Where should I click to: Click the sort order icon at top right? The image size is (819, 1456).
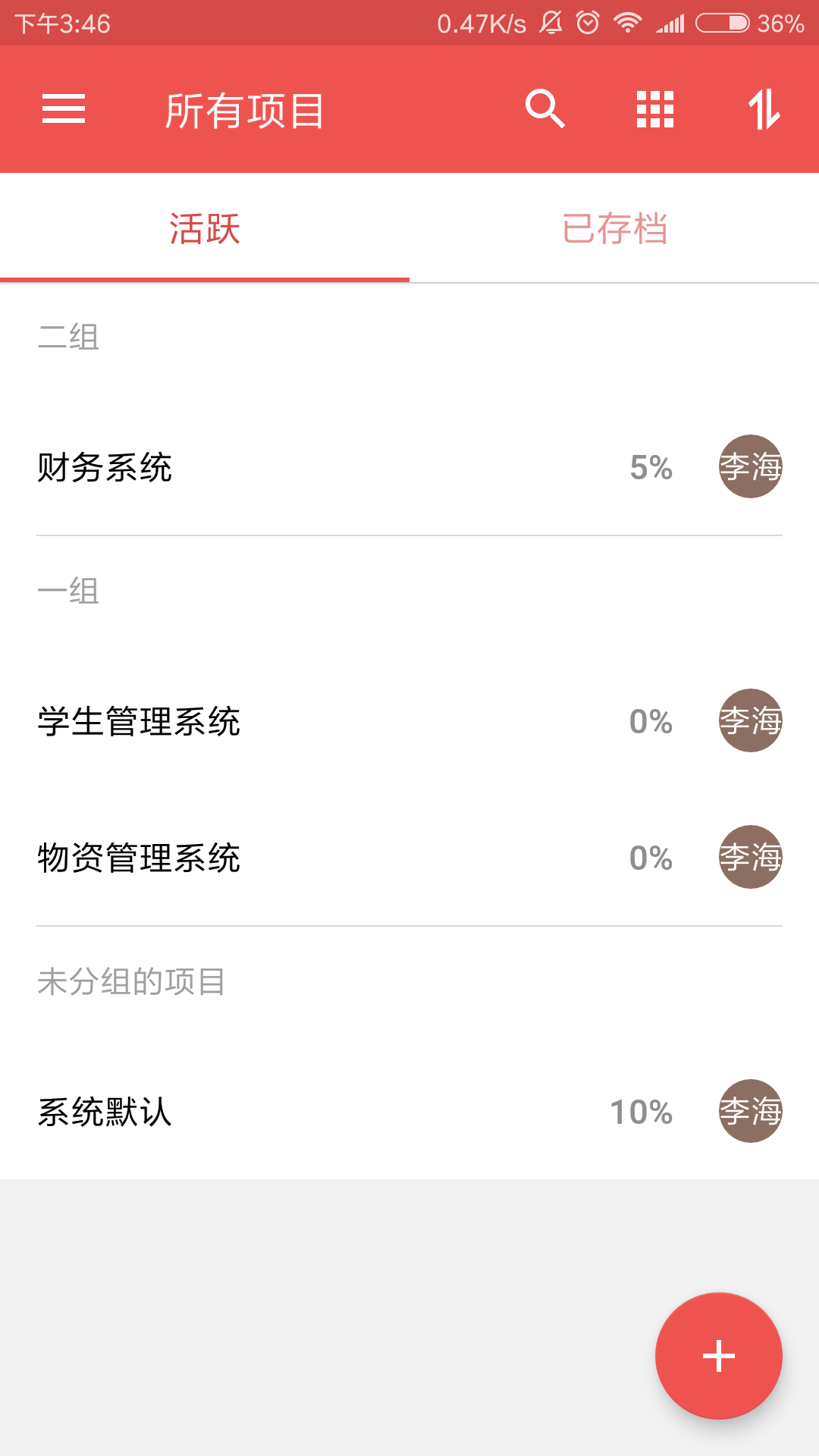pos(766,109)
